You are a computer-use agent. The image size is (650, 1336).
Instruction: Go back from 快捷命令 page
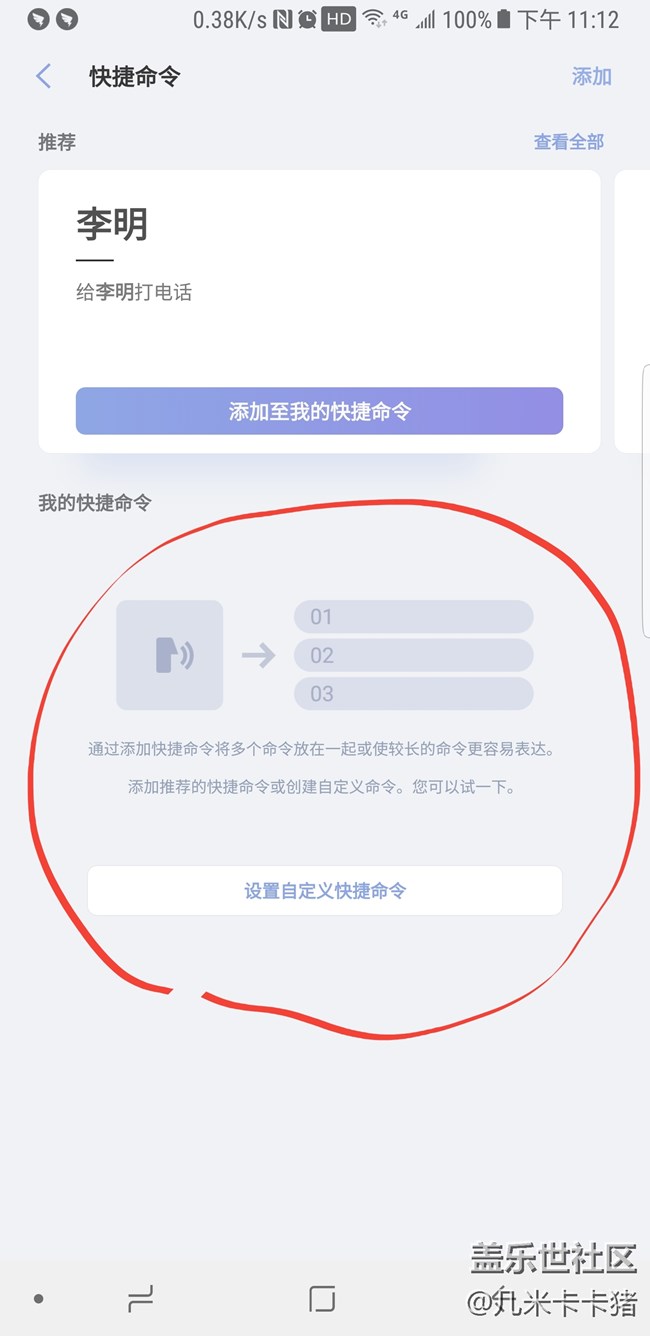click(x=43, y=76)
